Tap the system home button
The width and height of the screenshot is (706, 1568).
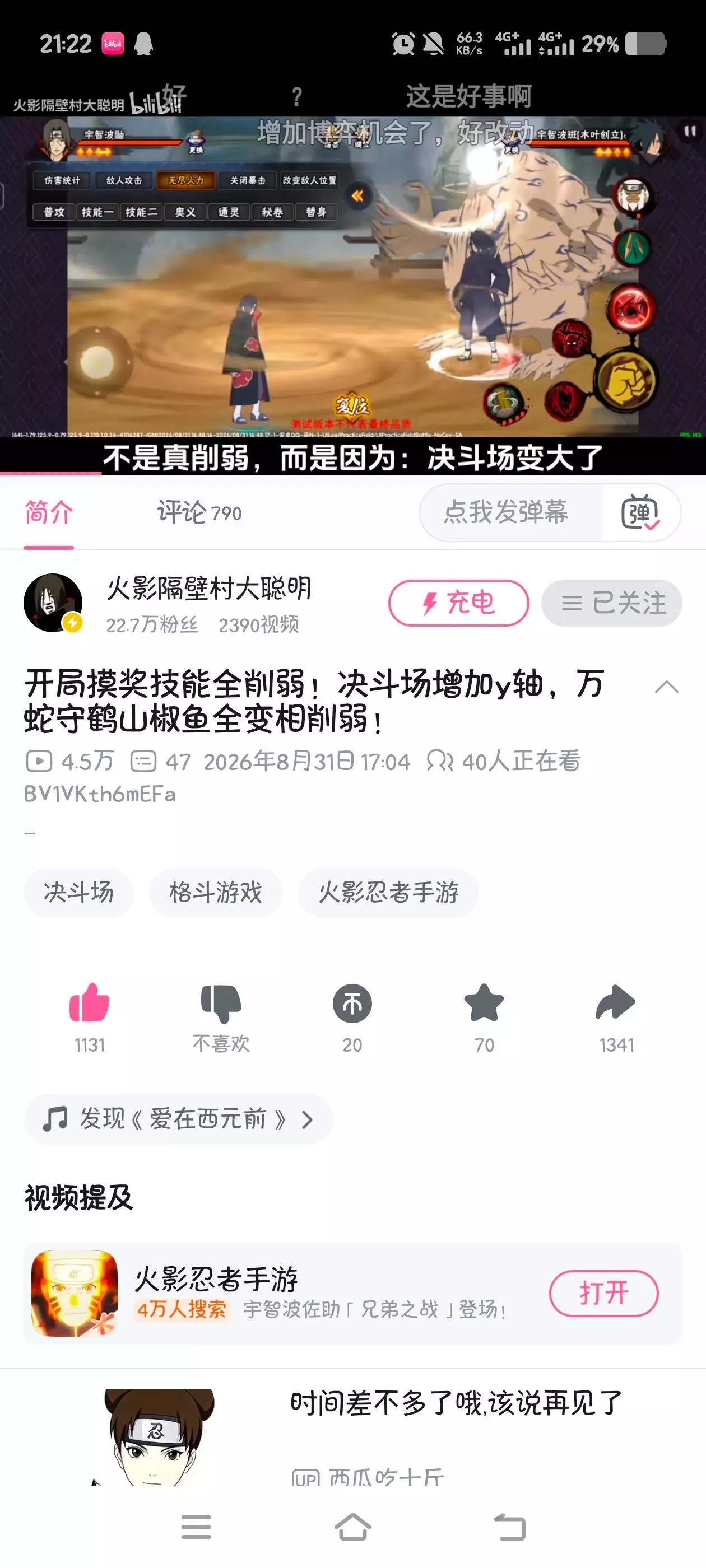pyautogui.click(x=352, y=1527)
